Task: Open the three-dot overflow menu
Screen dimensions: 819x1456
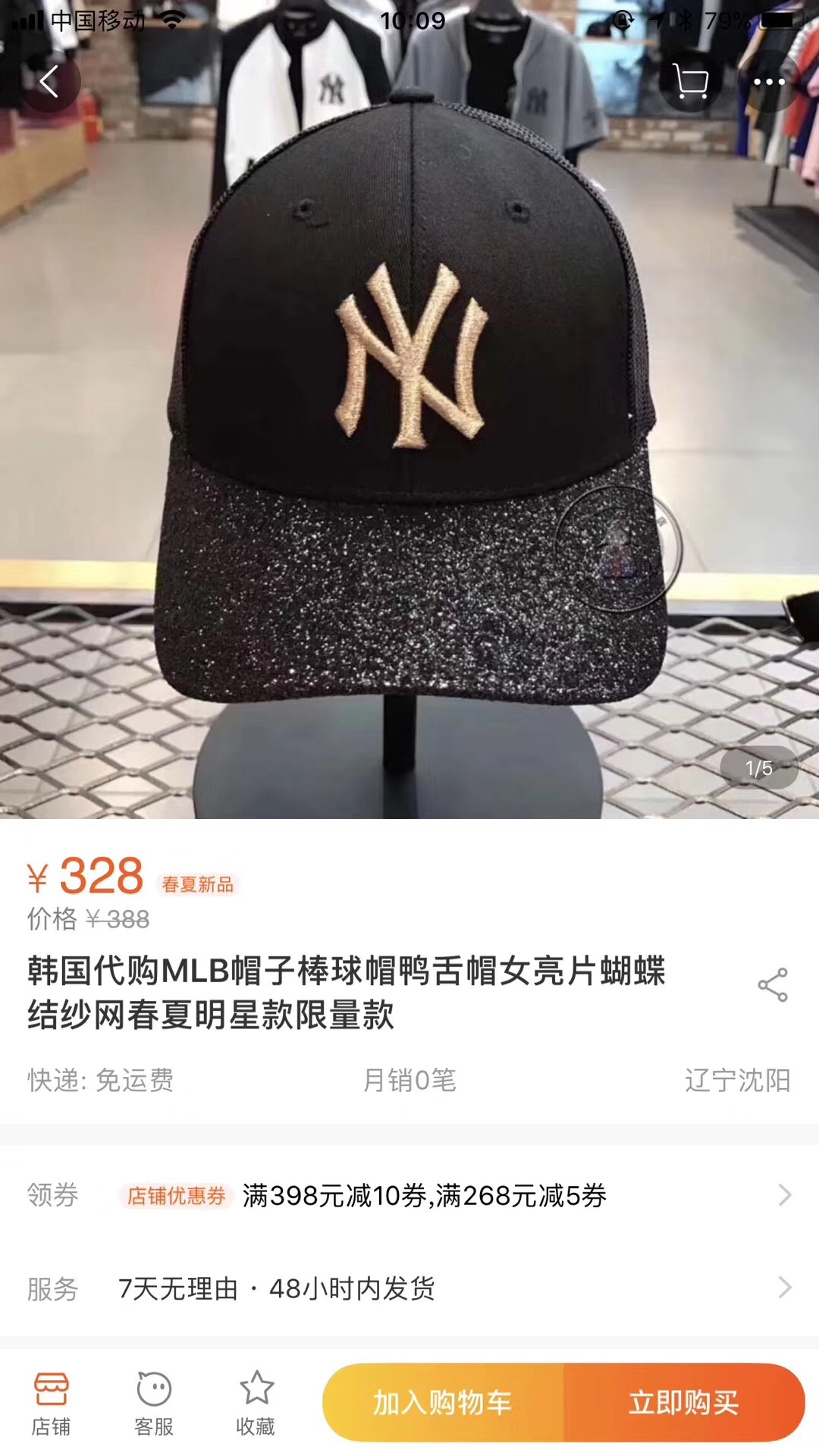Action: 769,82
